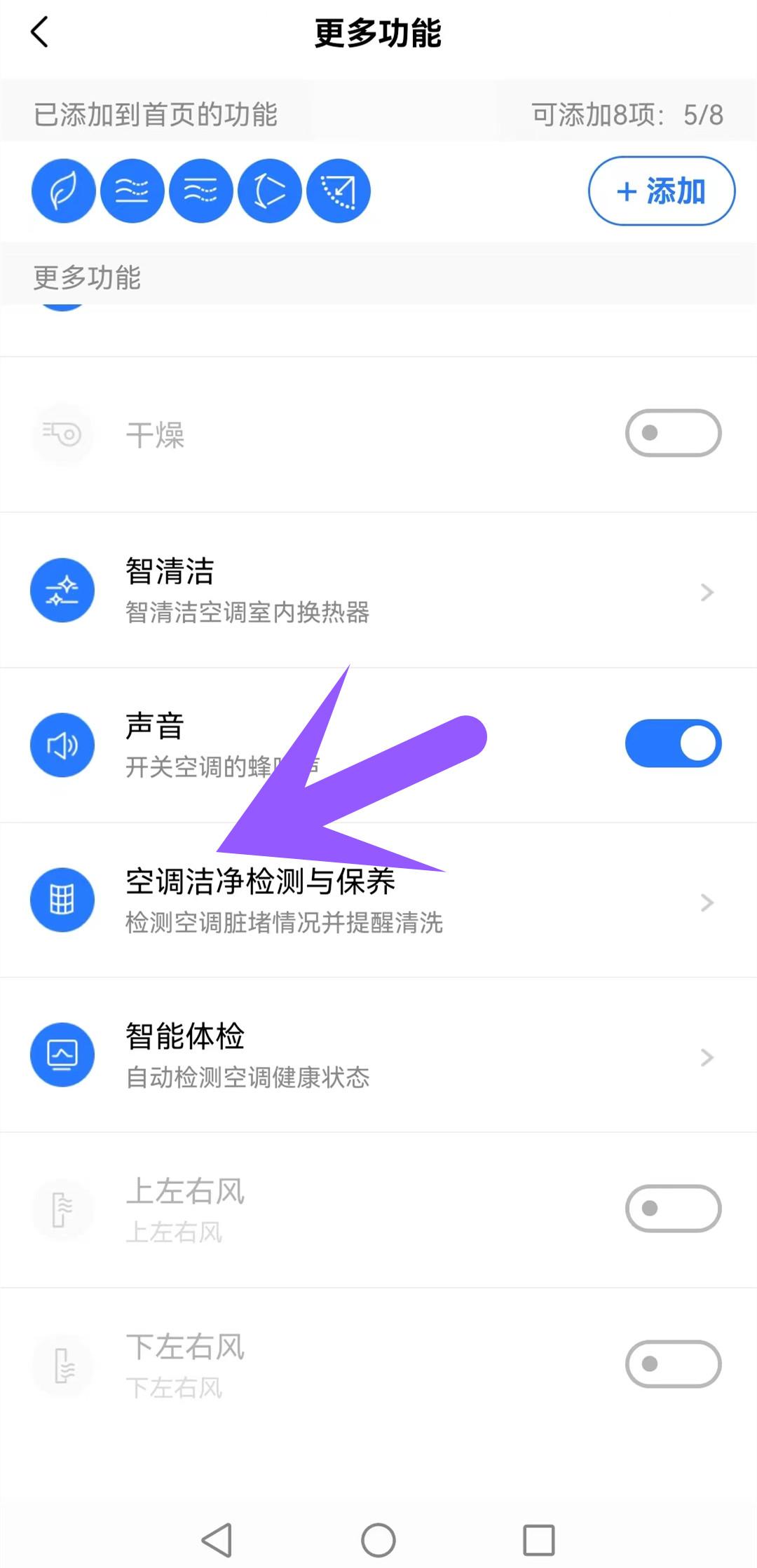Select the 声音 speaker sound icon

[x=62, y=745]
